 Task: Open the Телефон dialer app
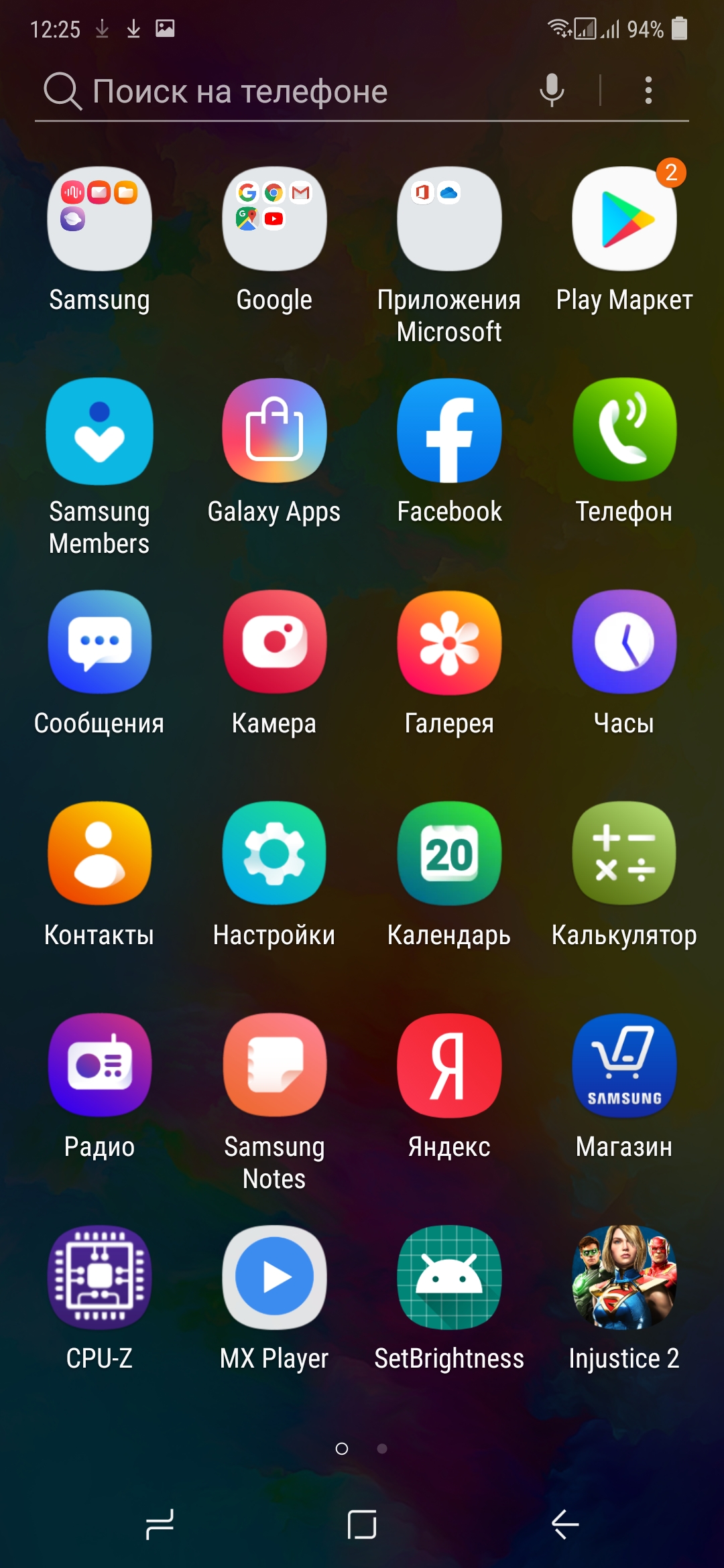pyautogui.click(x=624, y=432)
